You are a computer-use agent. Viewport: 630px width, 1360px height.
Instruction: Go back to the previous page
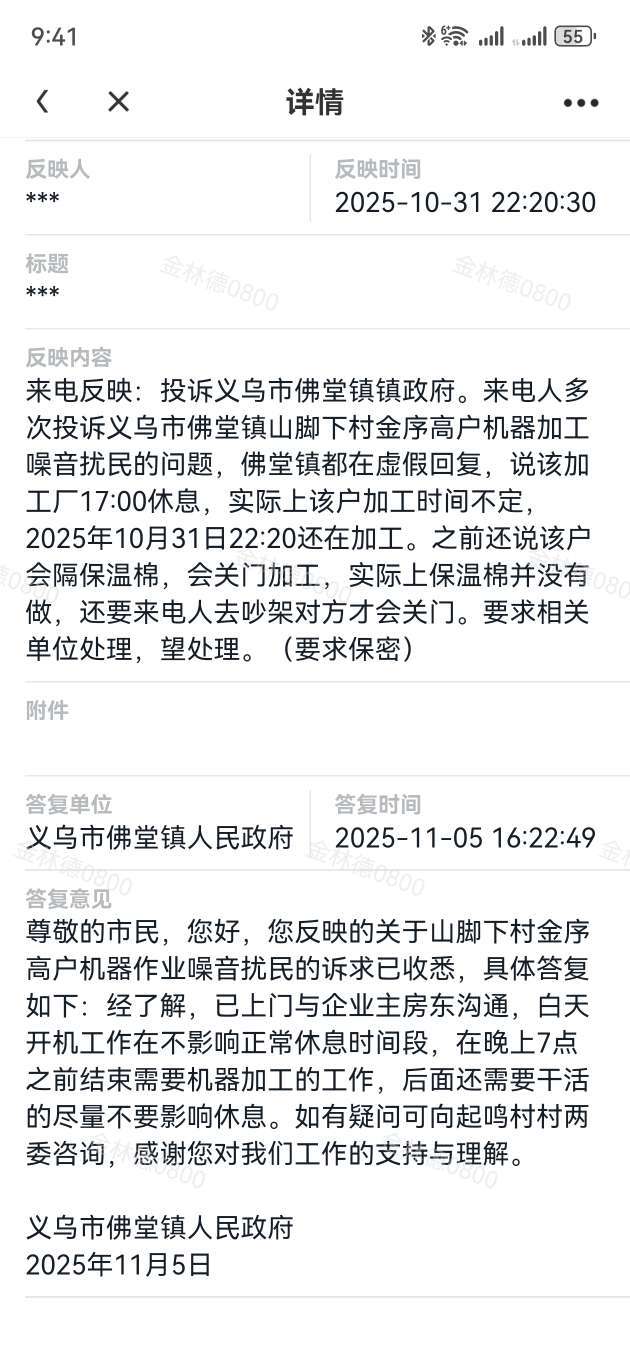pos(42,101)
